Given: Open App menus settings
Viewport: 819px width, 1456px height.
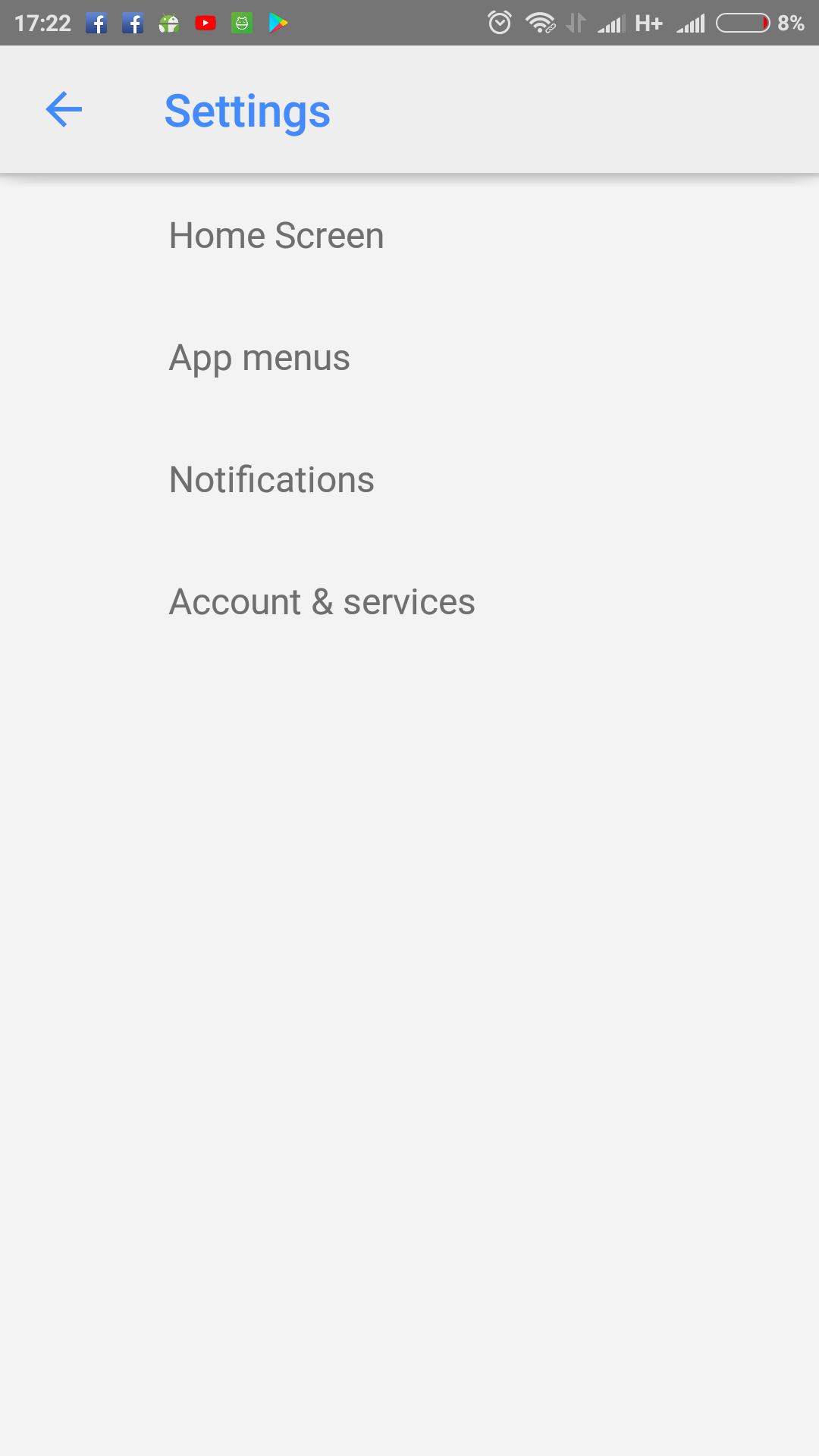Looking at the screenshot, I should tap(409, 358).
